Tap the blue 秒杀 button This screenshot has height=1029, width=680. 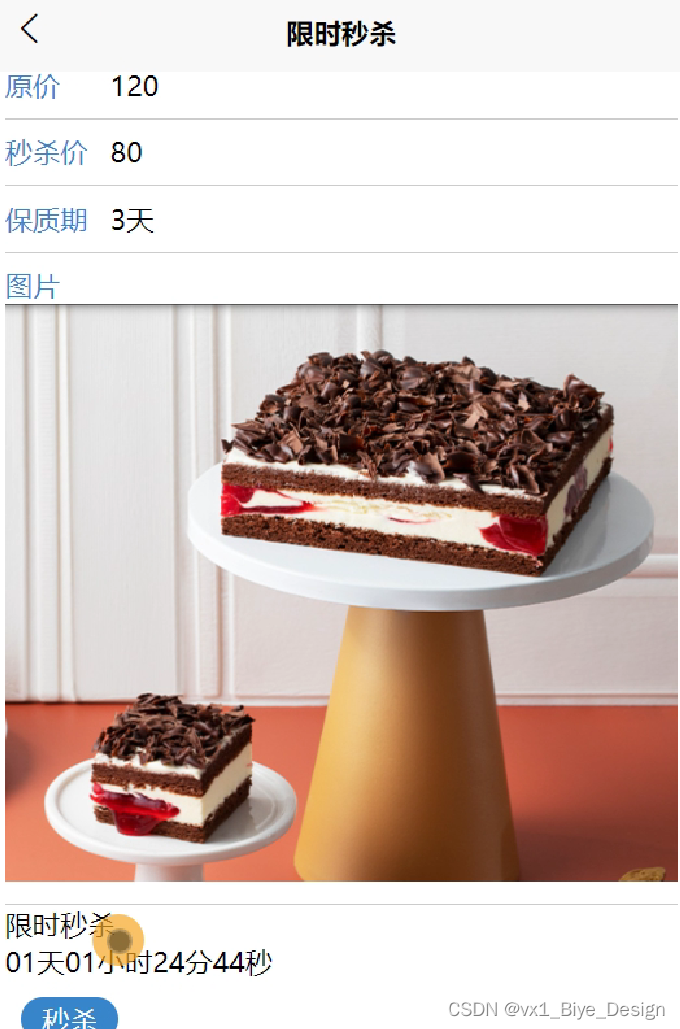point(70,1016)
